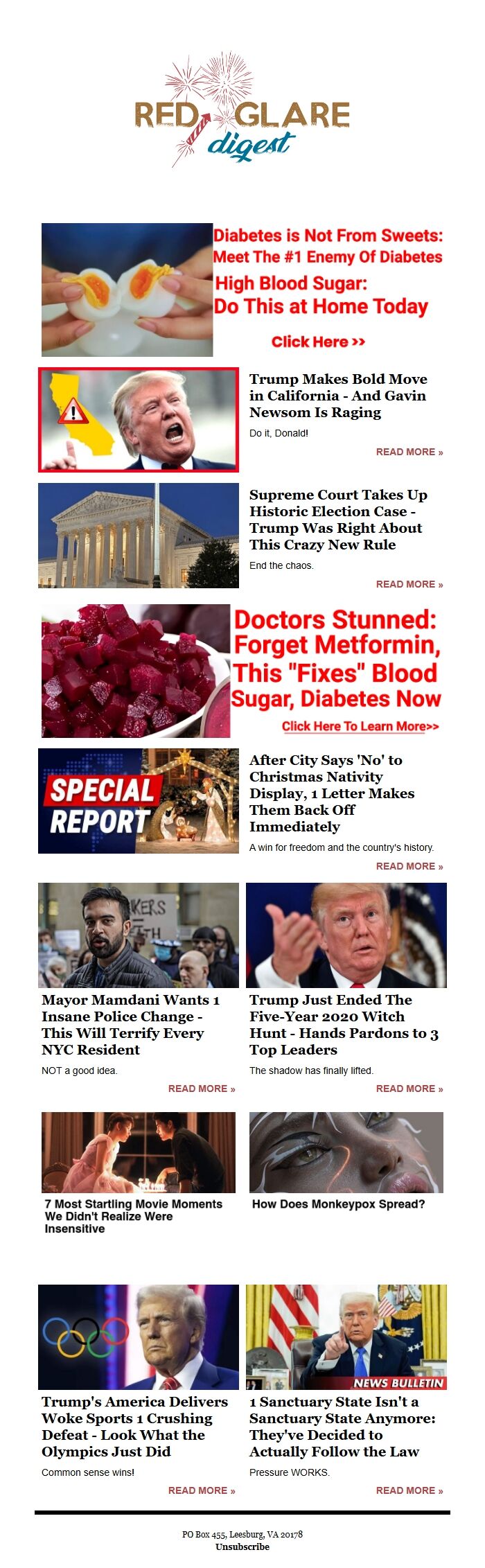Open the Trump California image thumbnail
The image size is (485, 1568).
(139, 420)
